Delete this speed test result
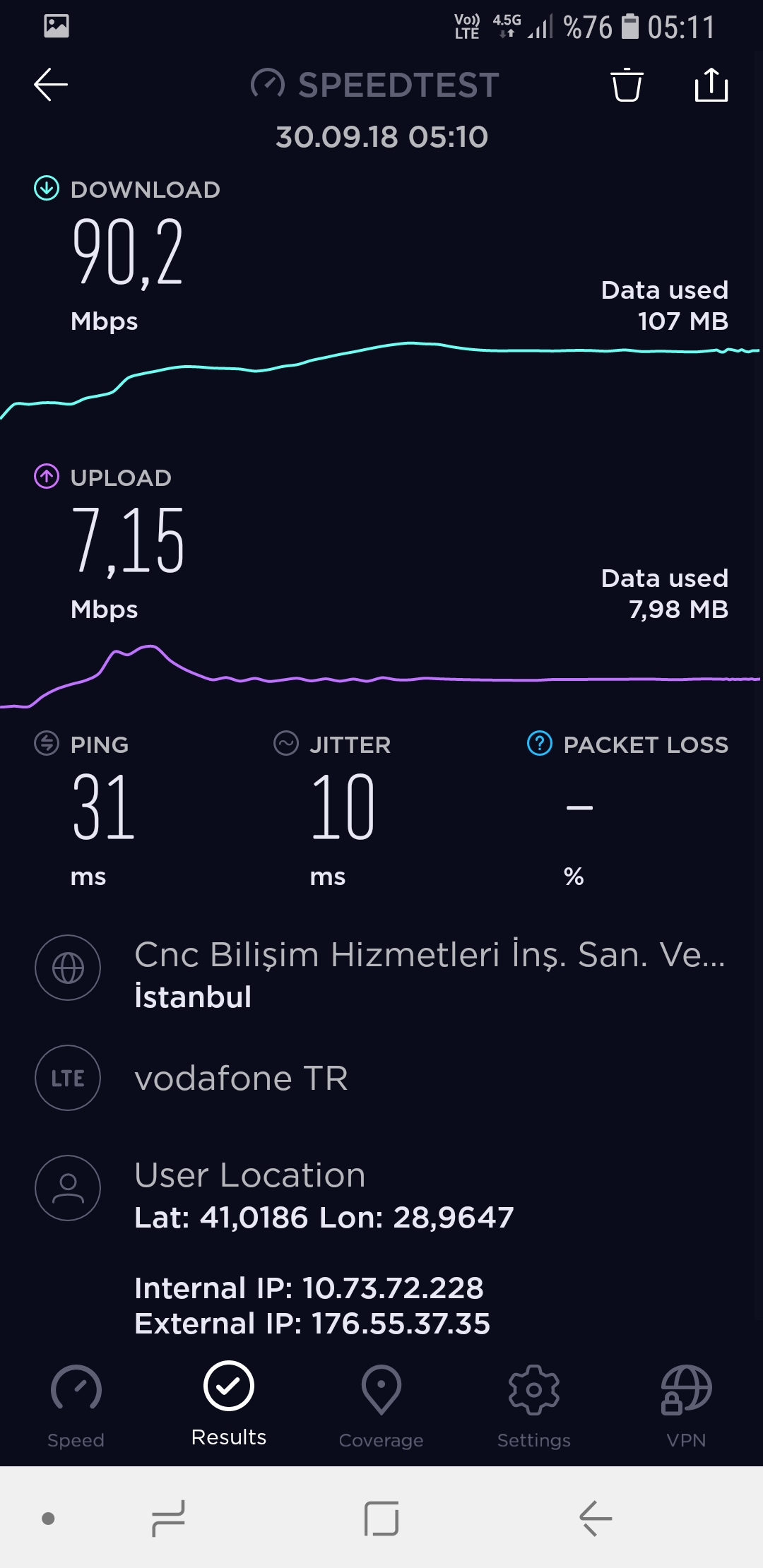Screen dimensions: 763x1568 (627, 85)
